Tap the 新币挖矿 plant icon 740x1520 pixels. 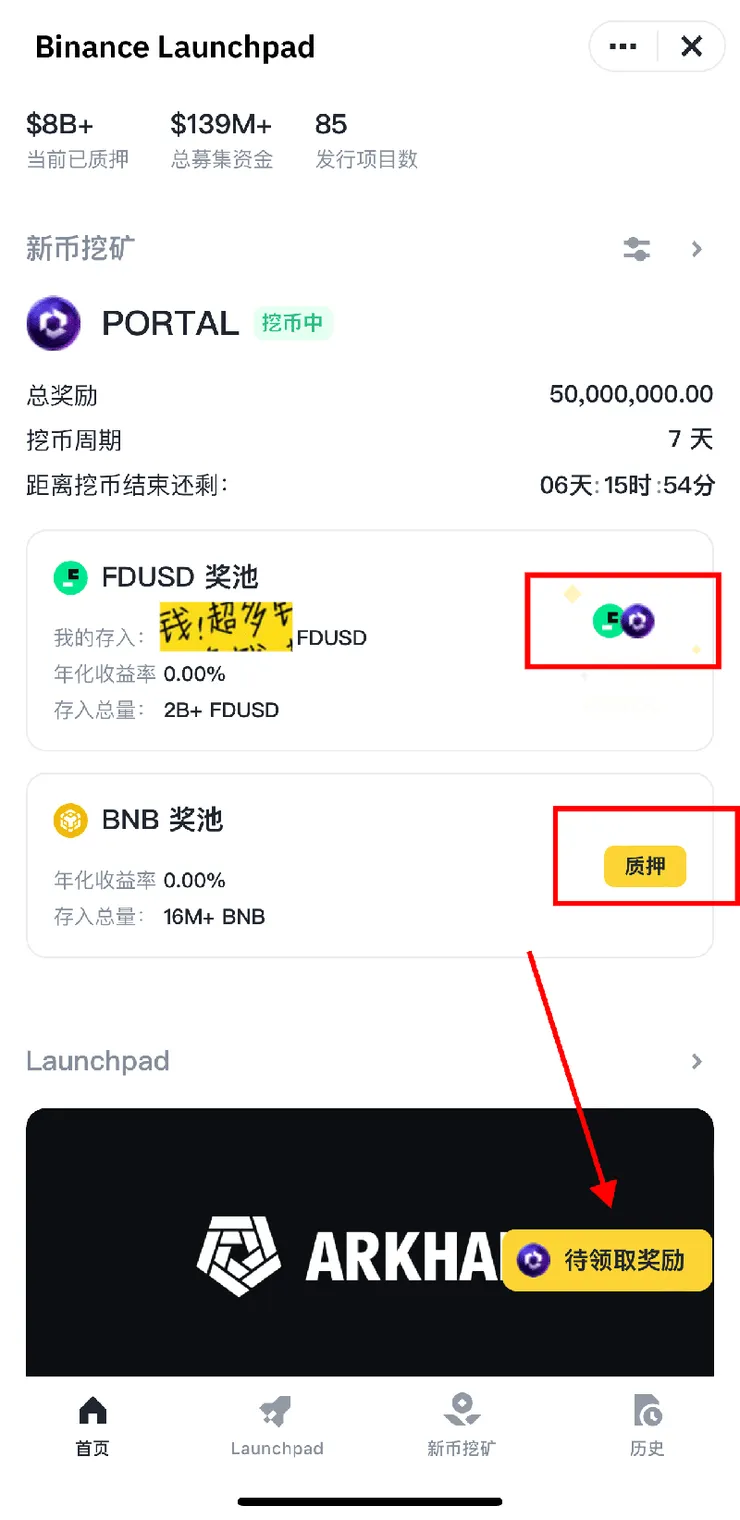click(461, 1410)
